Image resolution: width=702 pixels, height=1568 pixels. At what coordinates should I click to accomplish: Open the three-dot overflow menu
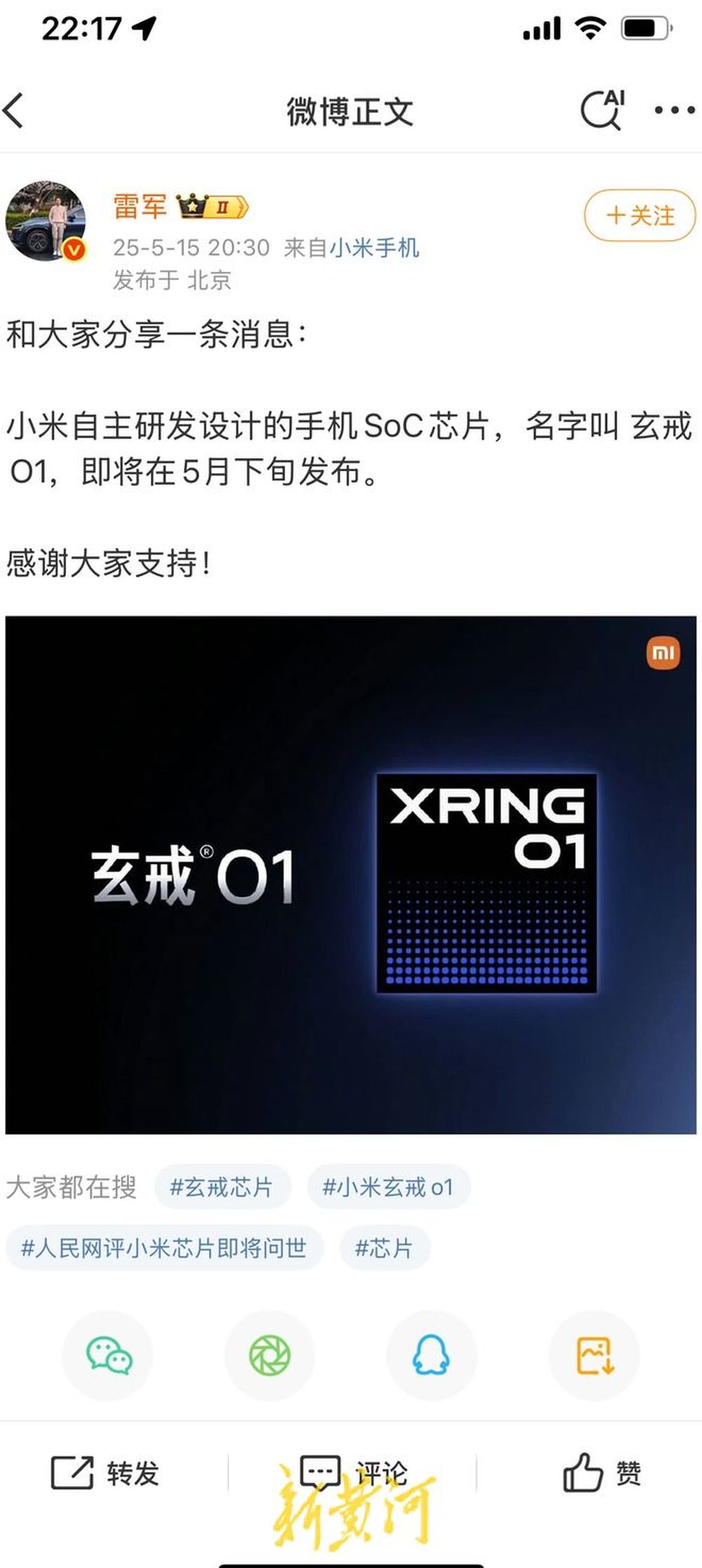674,110
